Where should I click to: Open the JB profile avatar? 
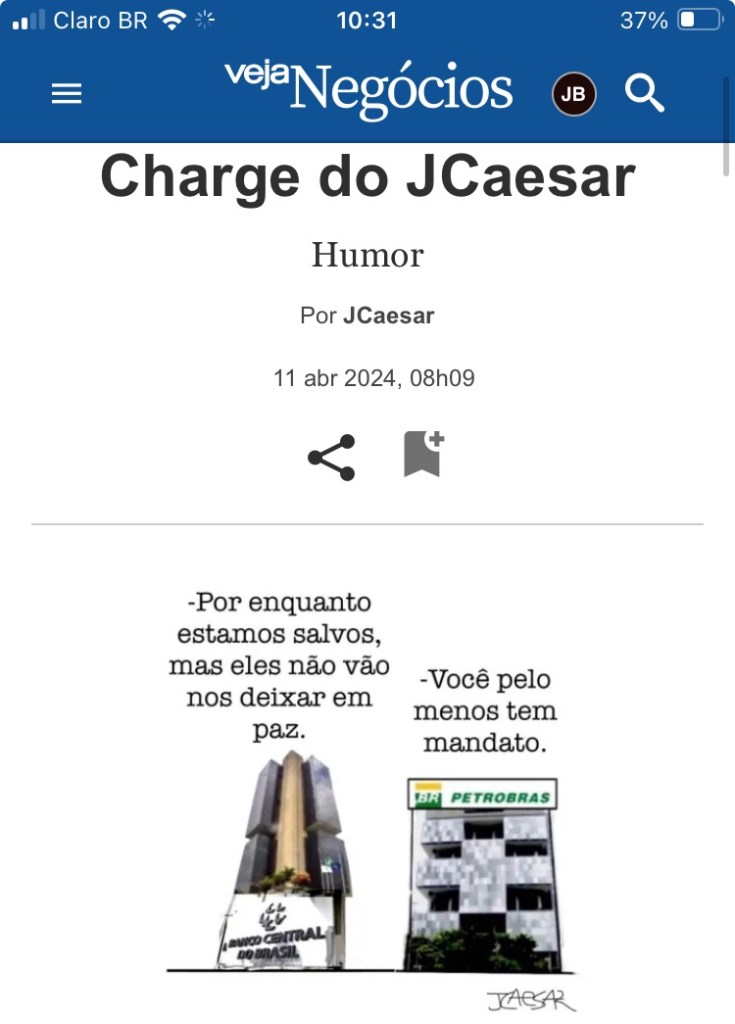pyautogui.click(x=574, y=94)
